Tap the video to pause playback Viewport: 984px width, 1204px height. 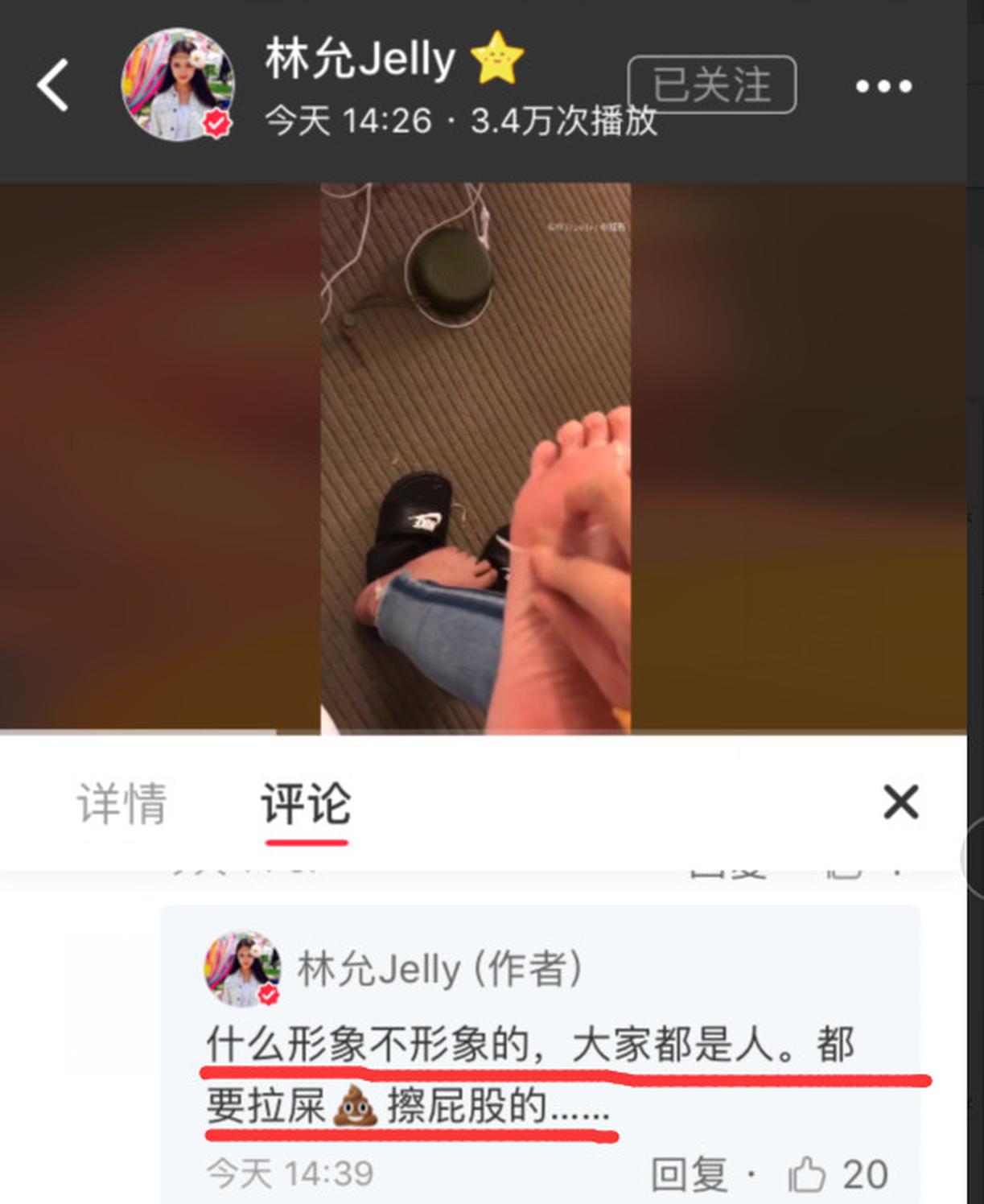(476, 459)
